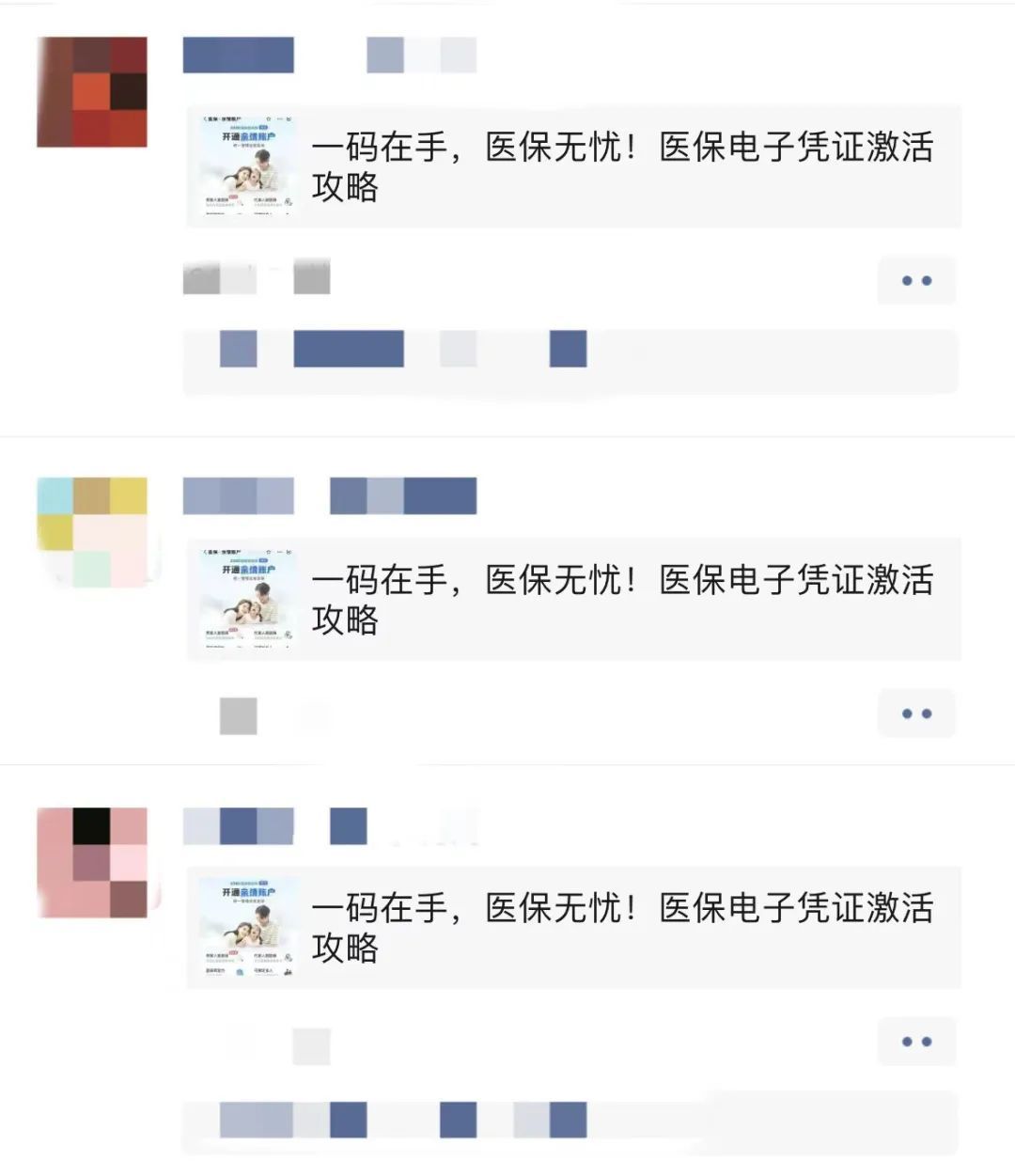Open the shared article beside the pink avatar
Image resolution: width=1015 pixels, height=1176 pixels.
click(x=573, y=927)
